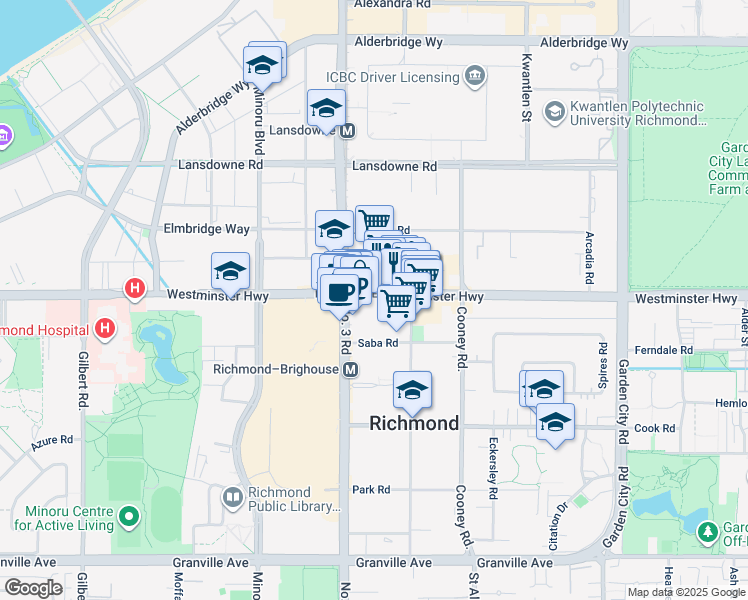
Task: Open the shopping cart marker above Saba Rd
Action: click(x=397, y=302)
